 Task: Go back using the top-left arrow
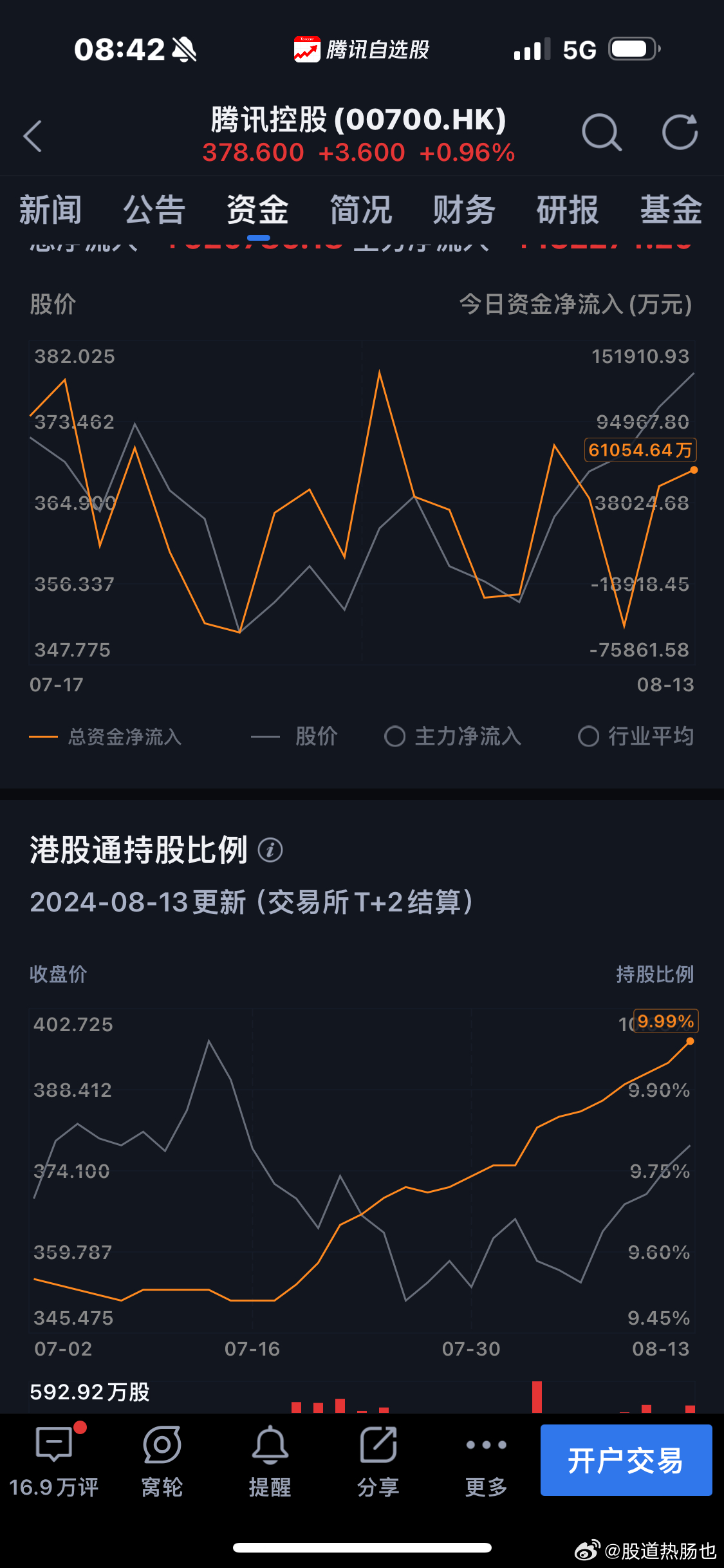tap(33, 136)
